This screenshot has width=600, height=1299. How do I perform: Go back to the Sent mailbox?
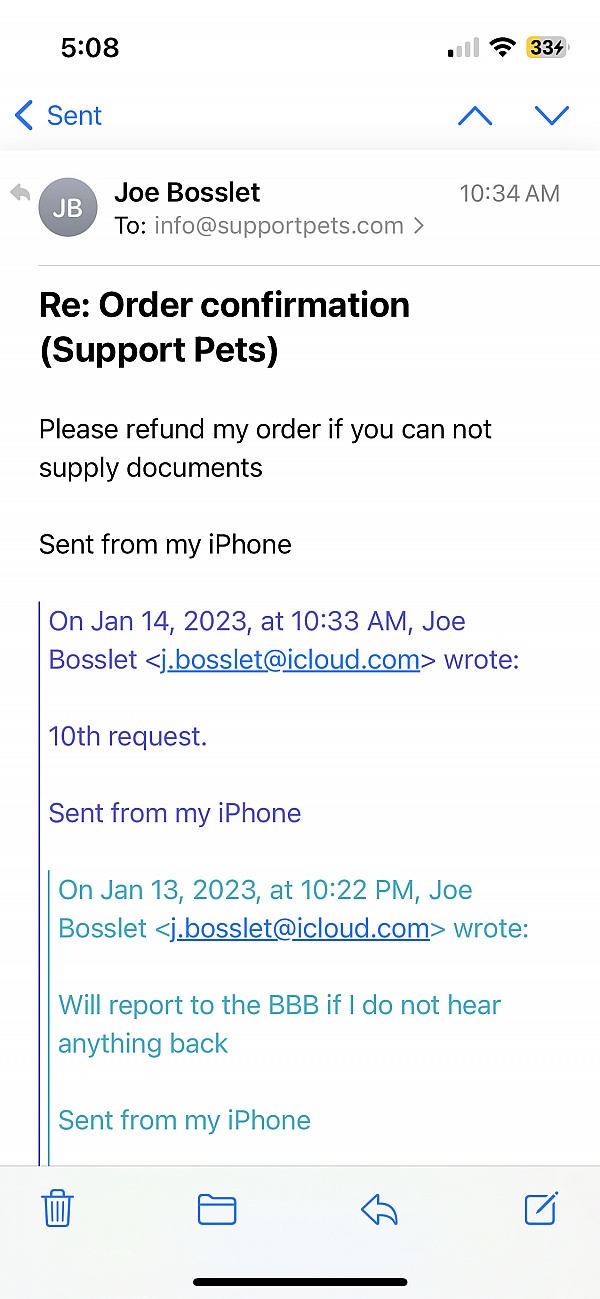point(59,116)
